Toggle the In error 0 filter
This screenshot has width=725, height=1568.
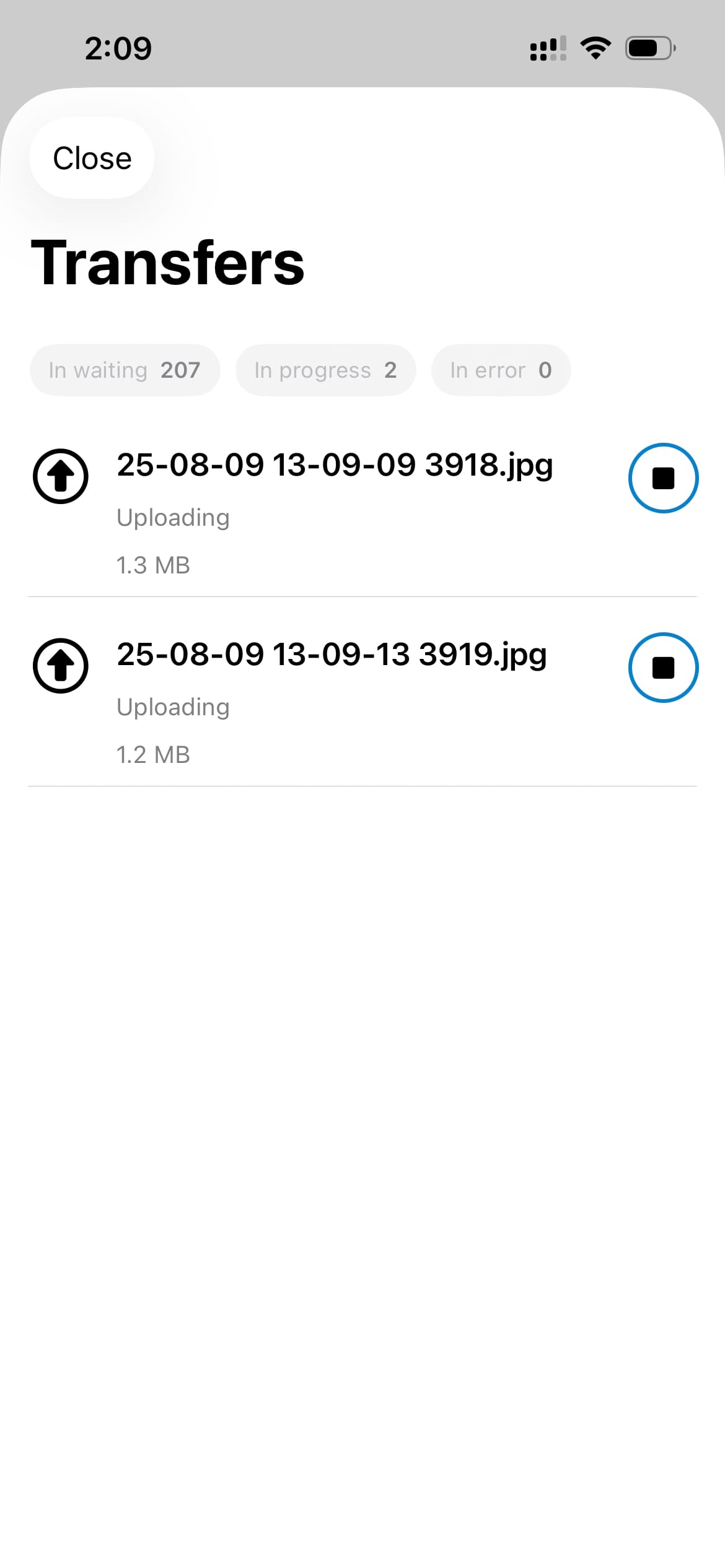pyautogui.click(x=501, y=370)
